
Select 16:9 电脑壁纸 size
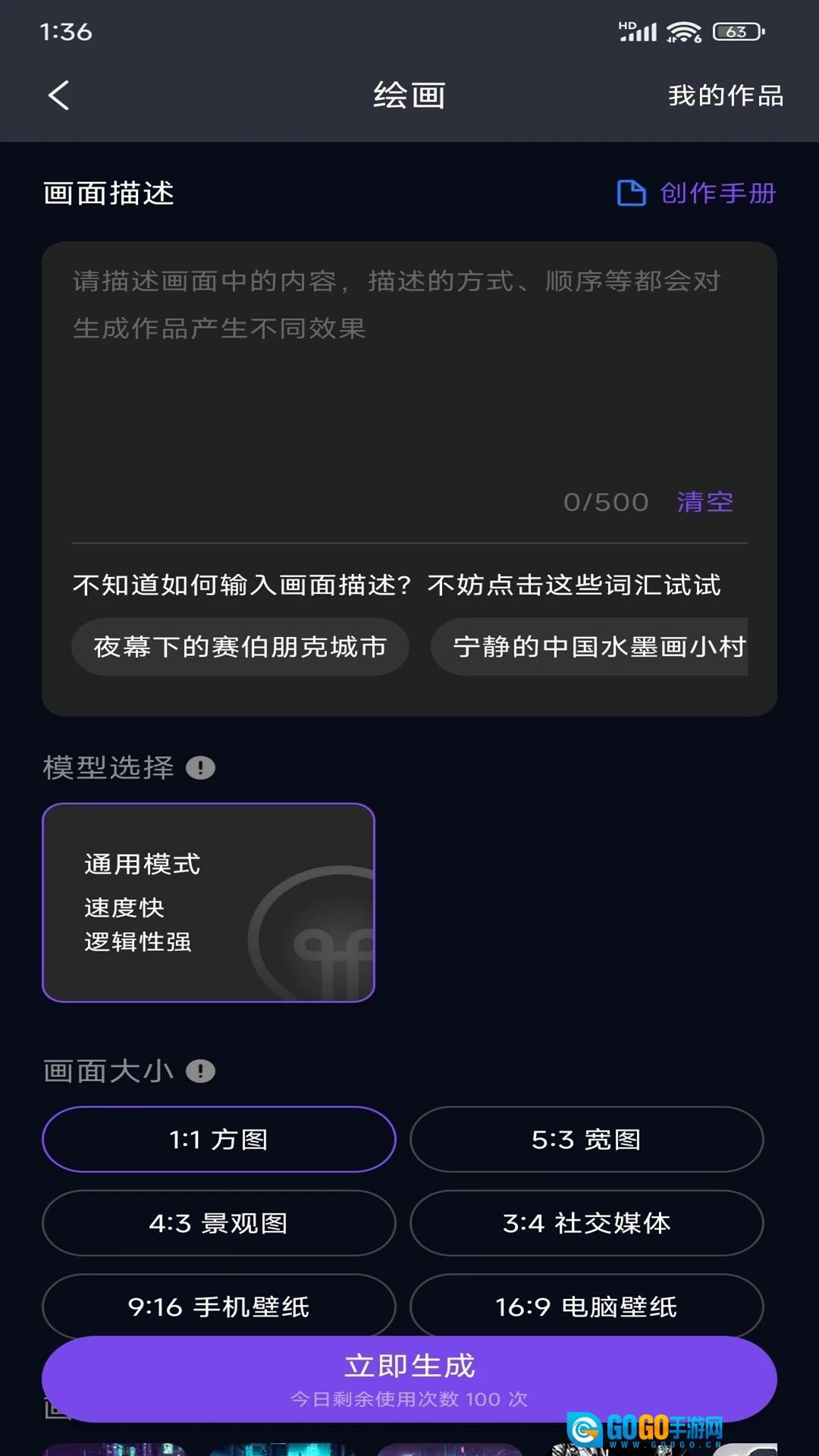[x=586, y=1304]
